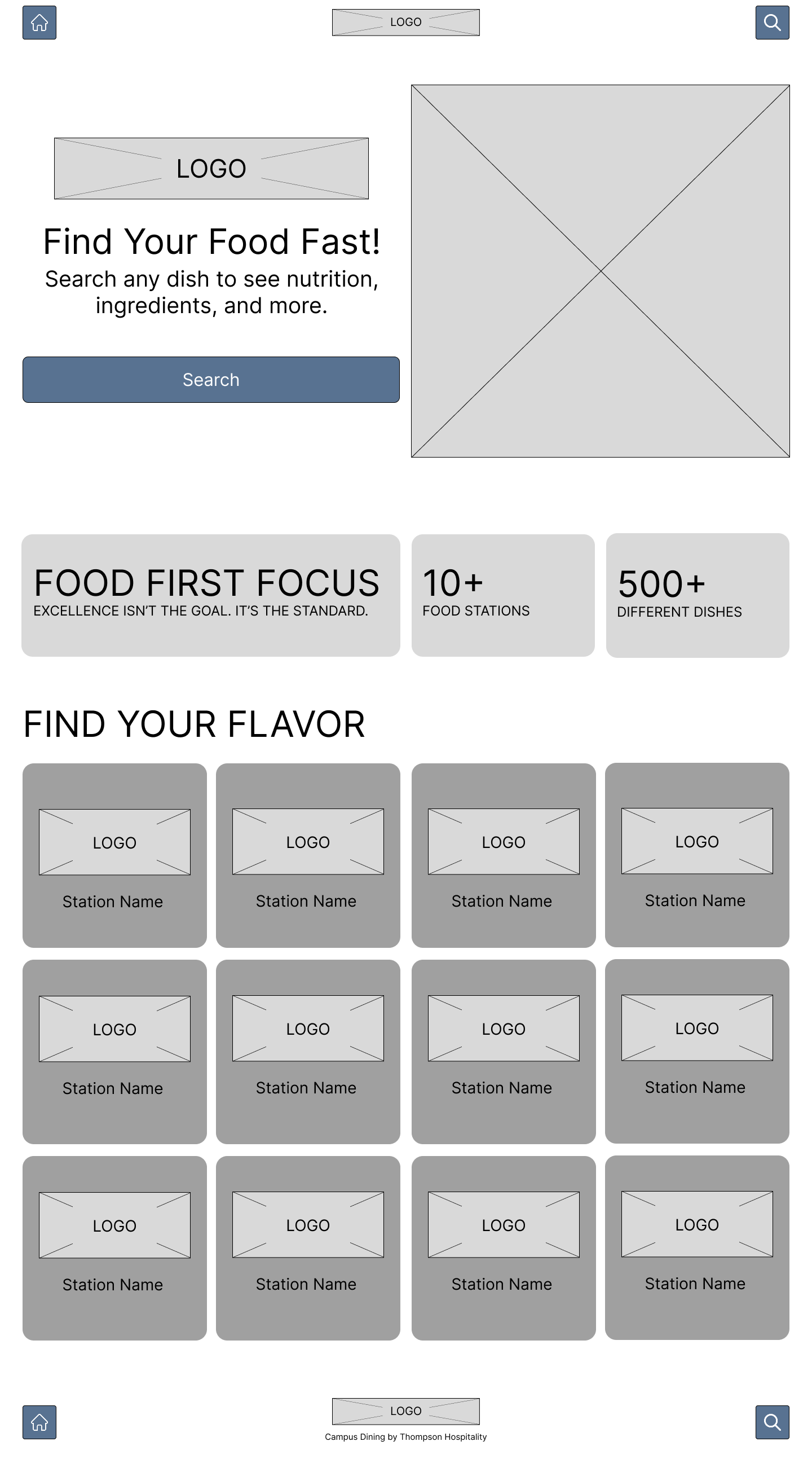
Task: Tap the home icon in the header
Action: (x=39, y=23)
